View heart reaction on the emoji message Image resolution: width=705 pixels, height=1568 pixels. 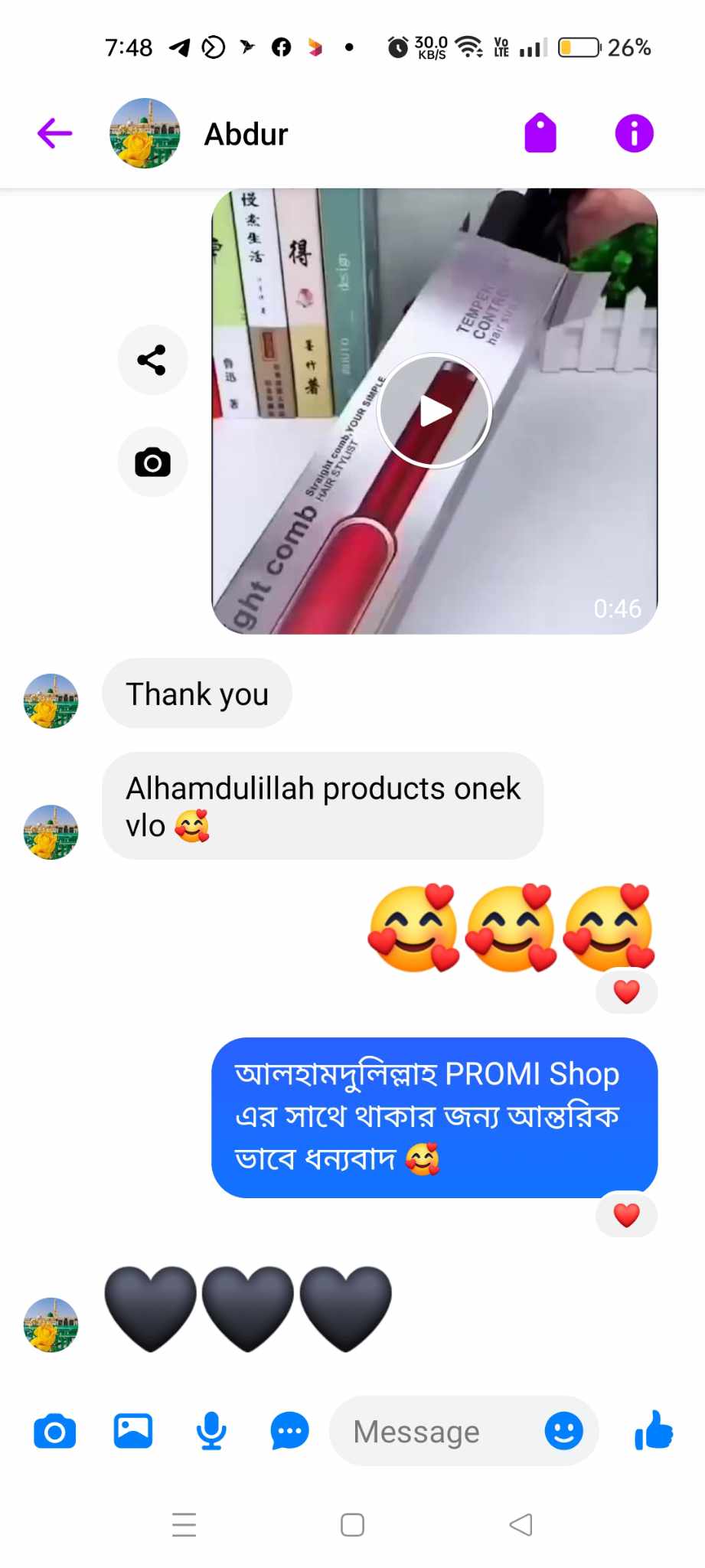[x=626, y=991]
